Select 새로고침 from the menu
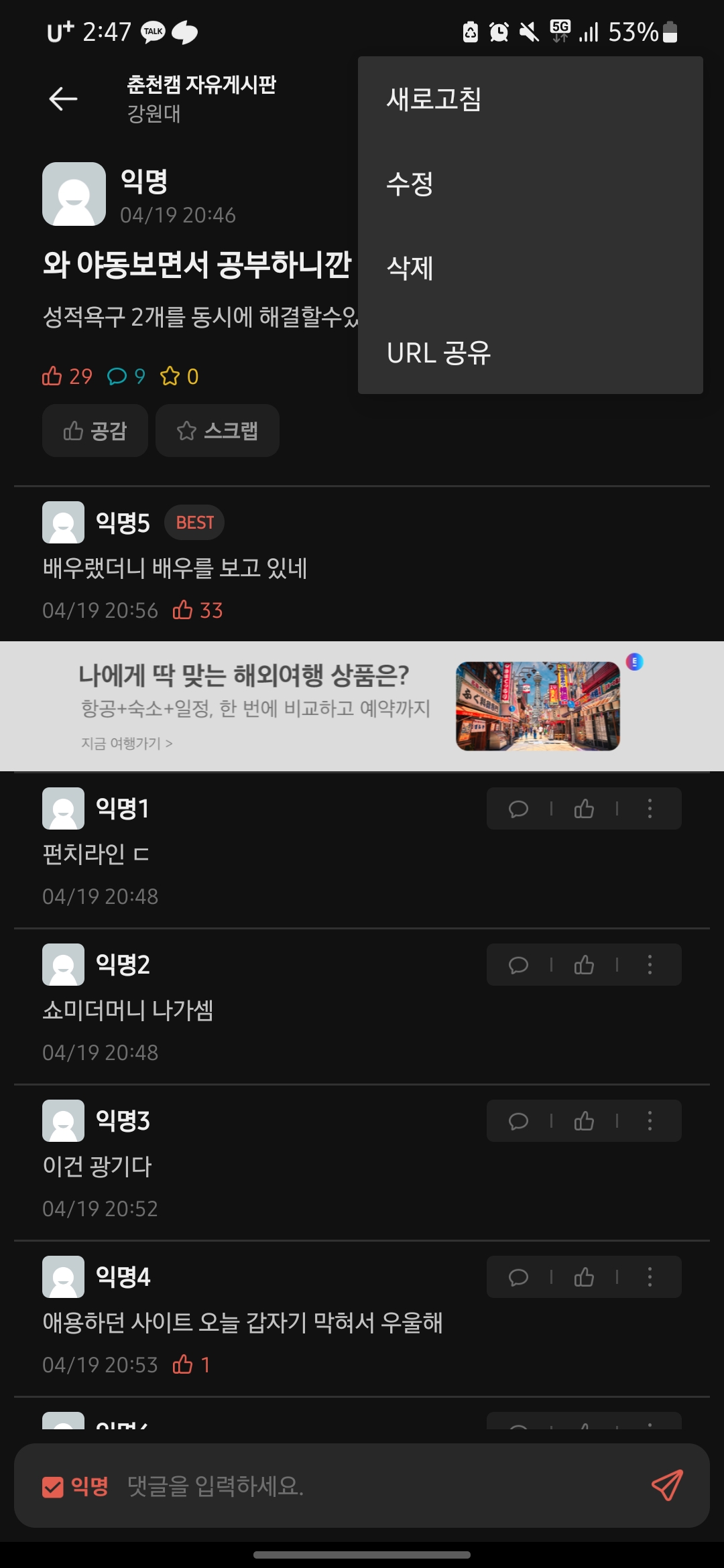The width and height of the screenshot is (724, 1568). click(x=434, y=99)
